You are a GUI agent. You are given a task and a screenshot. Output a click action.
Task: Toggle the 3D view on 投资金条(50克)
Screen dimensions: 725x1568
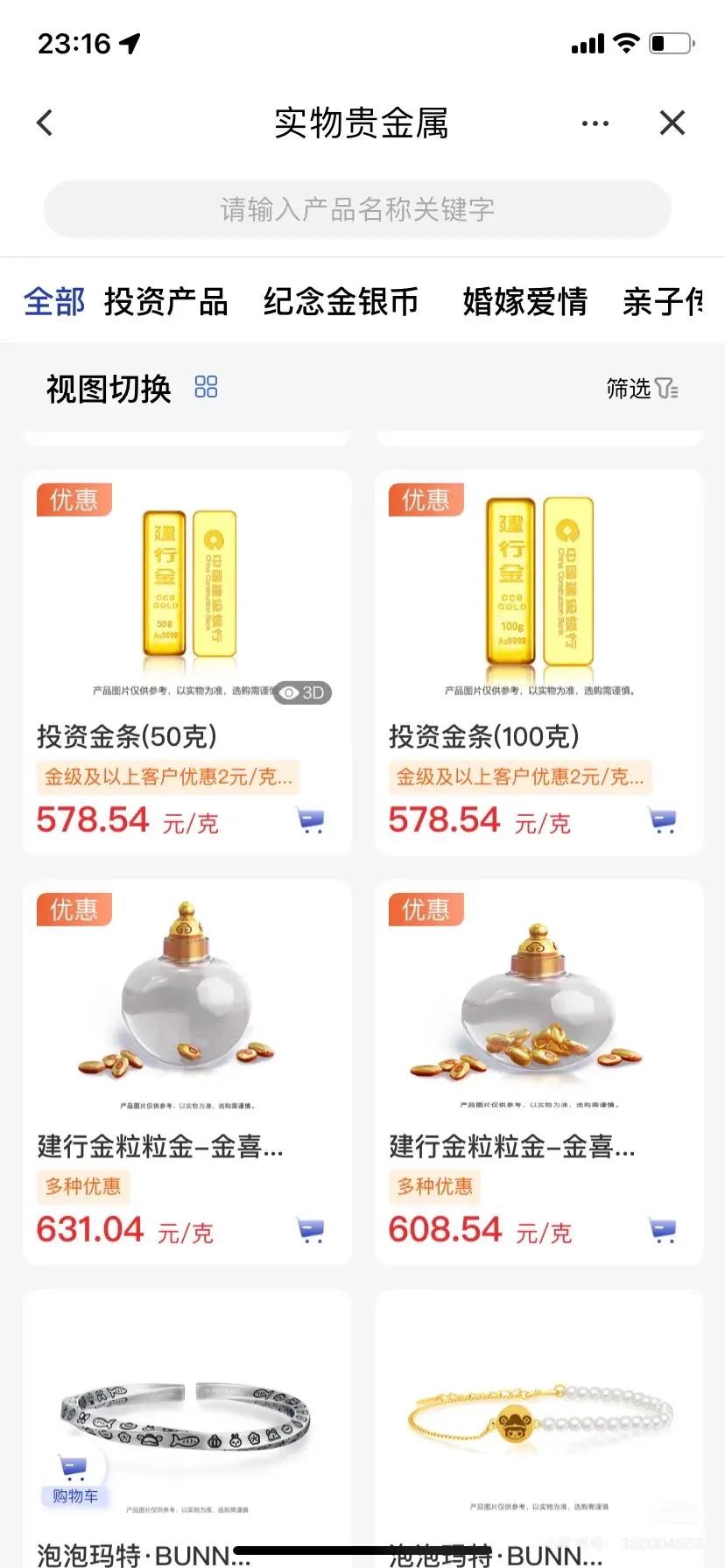(302, 693)
